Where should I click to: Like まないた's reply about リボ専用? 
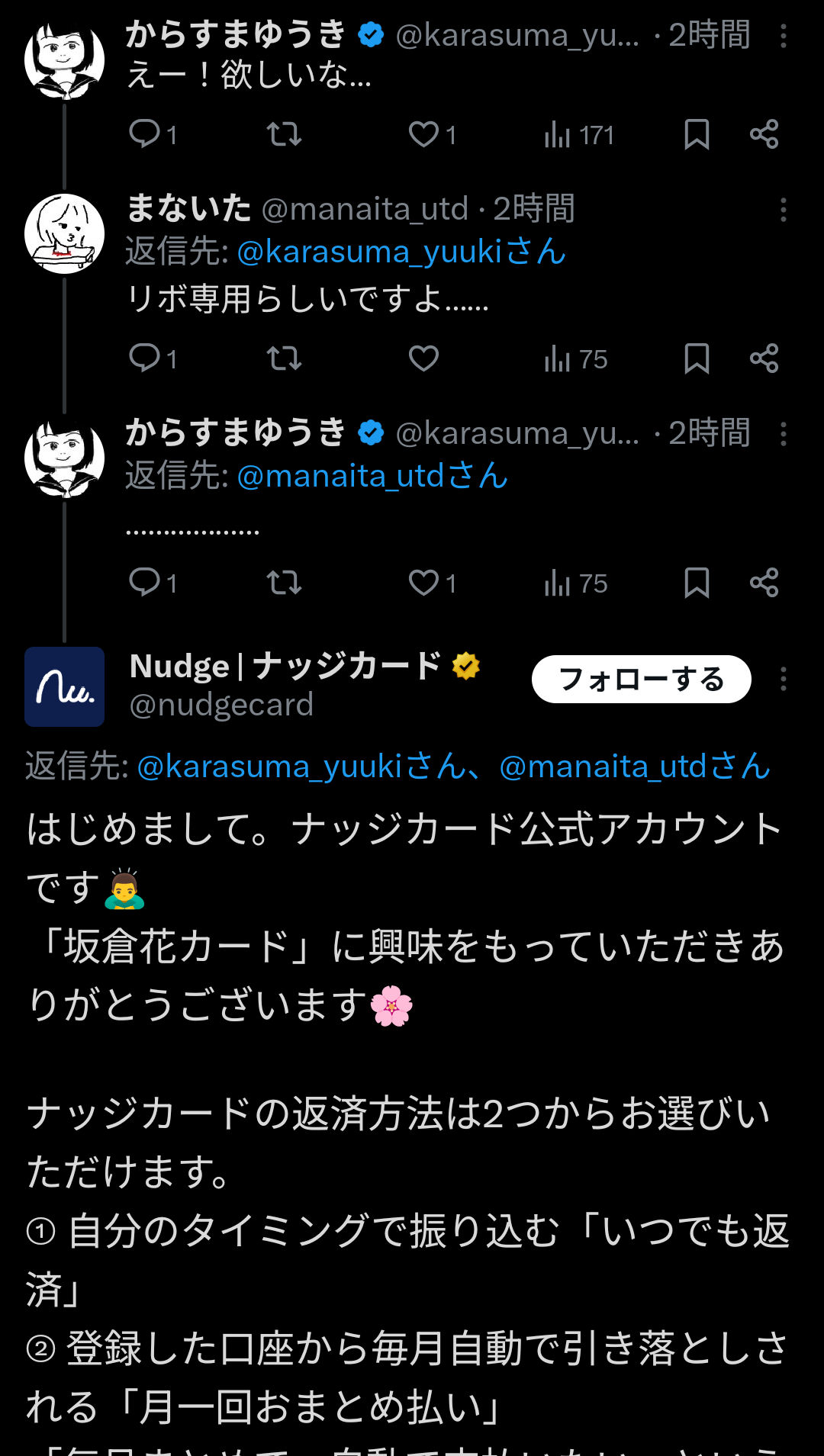pyautogui.click(x=423, y=358)
